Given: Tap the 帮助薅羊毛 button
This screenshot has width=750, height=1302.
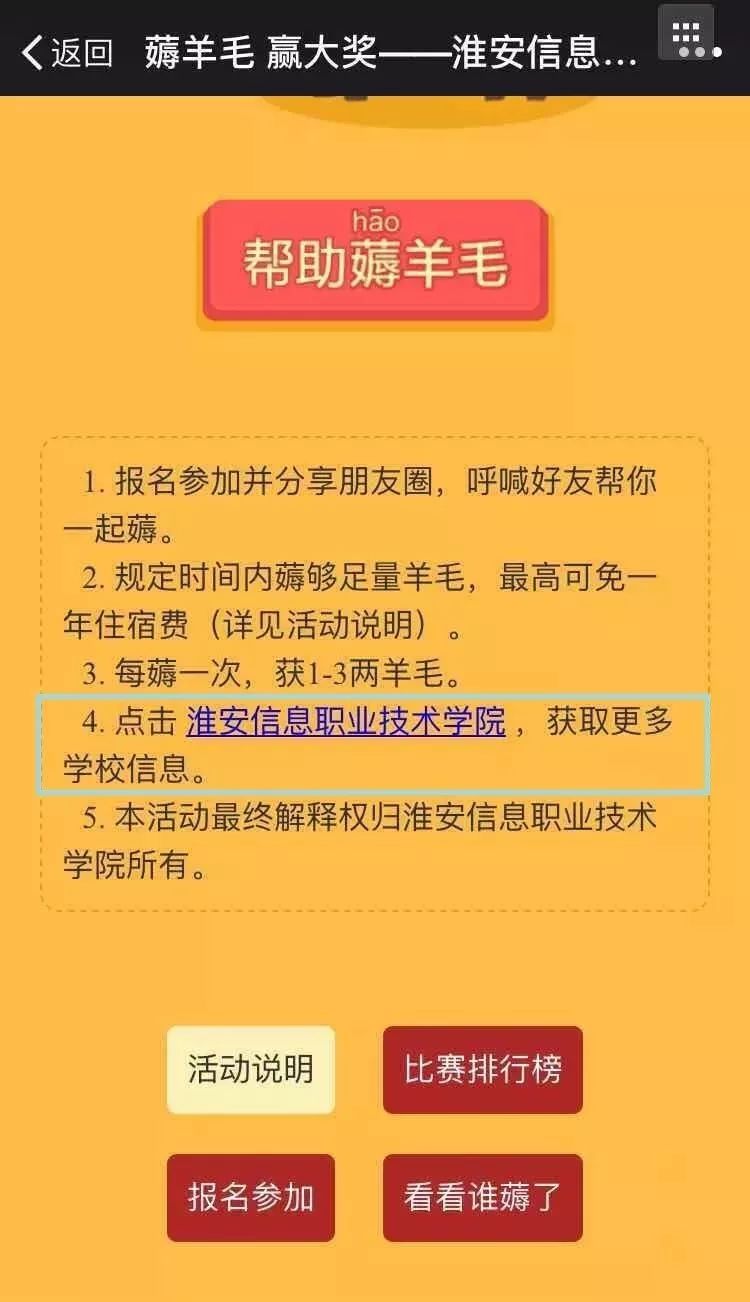Looking at the screenshot, I should [x=376, y=263].
